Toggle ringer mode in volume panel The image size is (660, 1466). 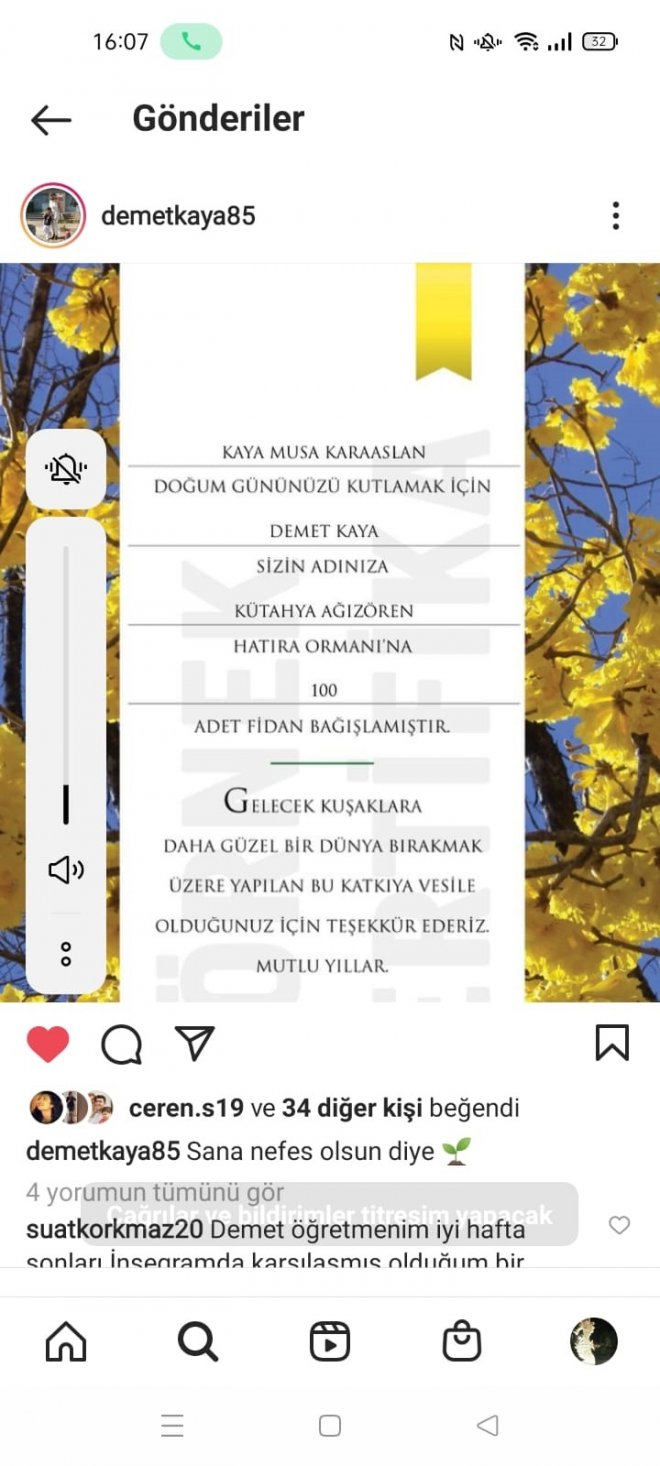pos(66,469)
